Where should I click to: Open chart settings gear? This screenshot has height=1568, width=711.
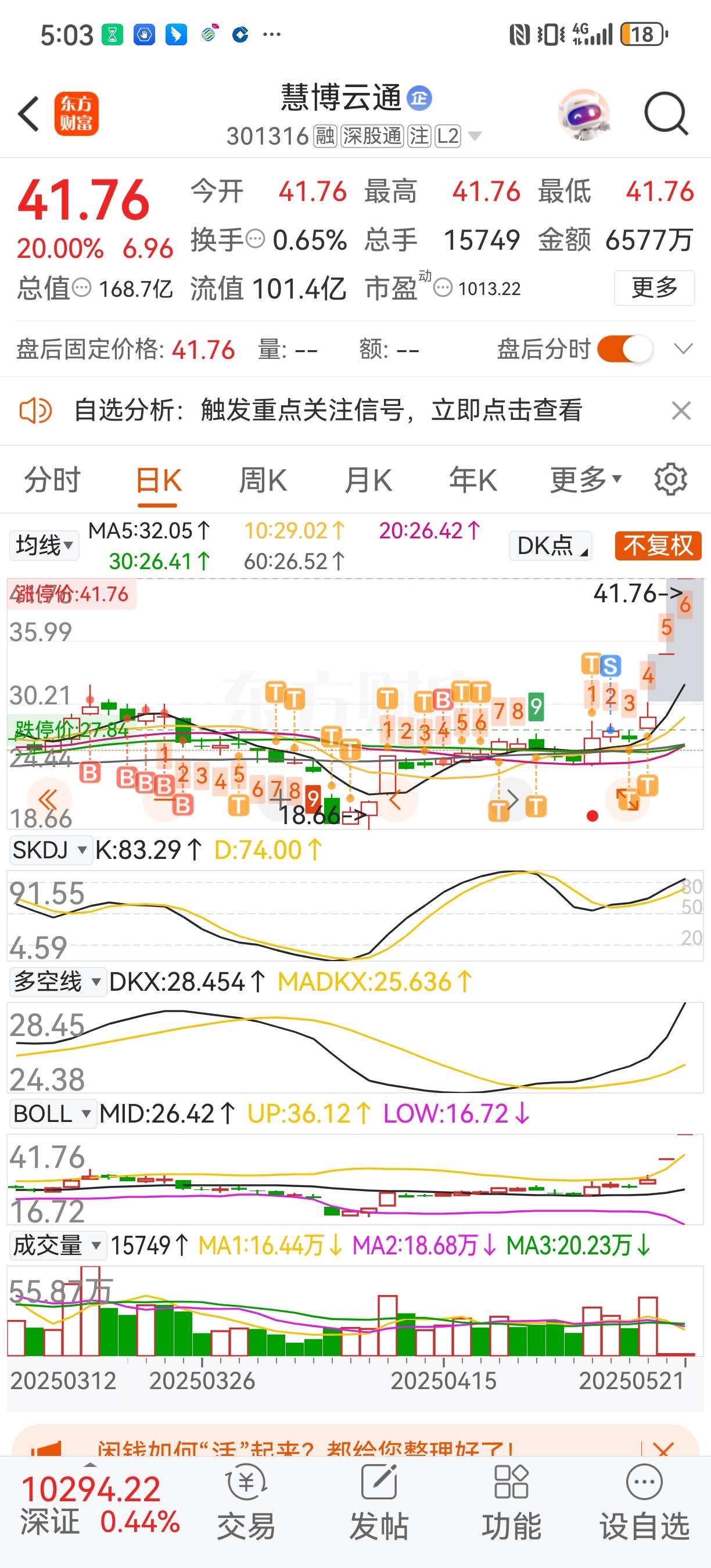pos(670,480)
